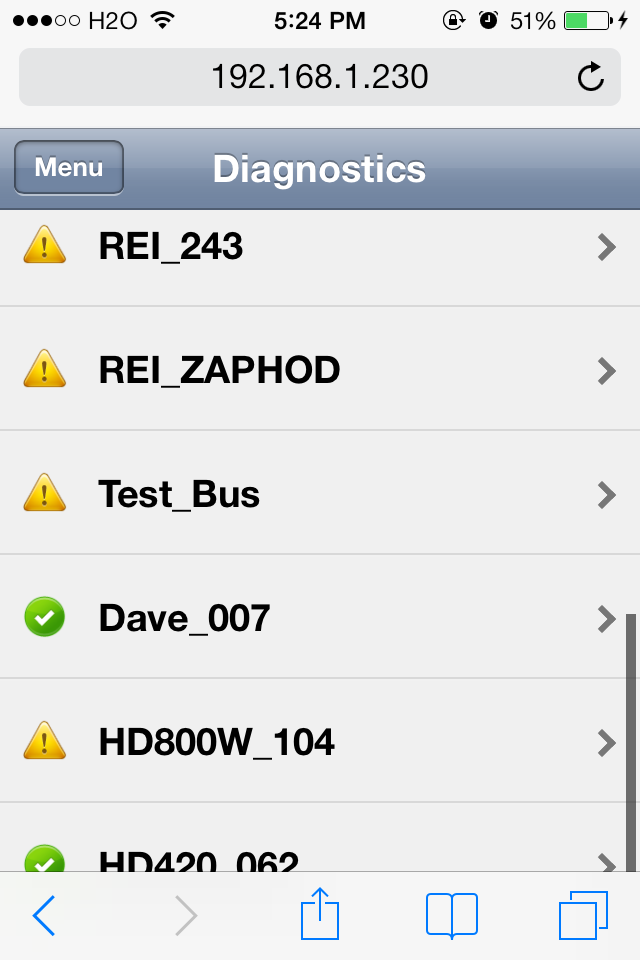640x960 pixels.
Task: Show open browser tabs
Action: (583, 915)
